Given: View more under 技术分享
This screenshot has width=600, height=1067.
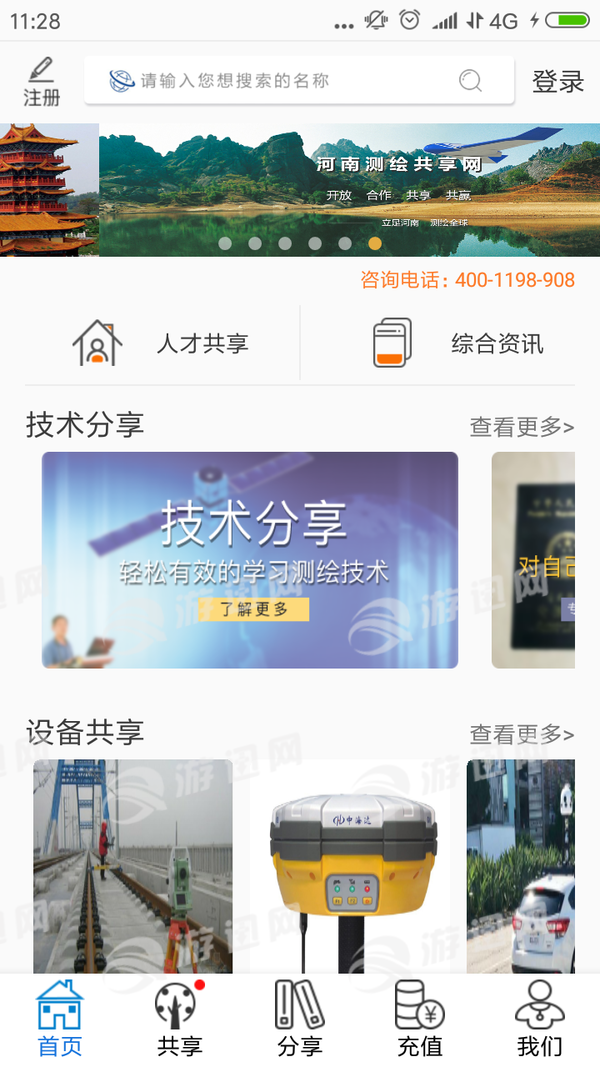Looking at the screenshot, I should tap(521, 428).
